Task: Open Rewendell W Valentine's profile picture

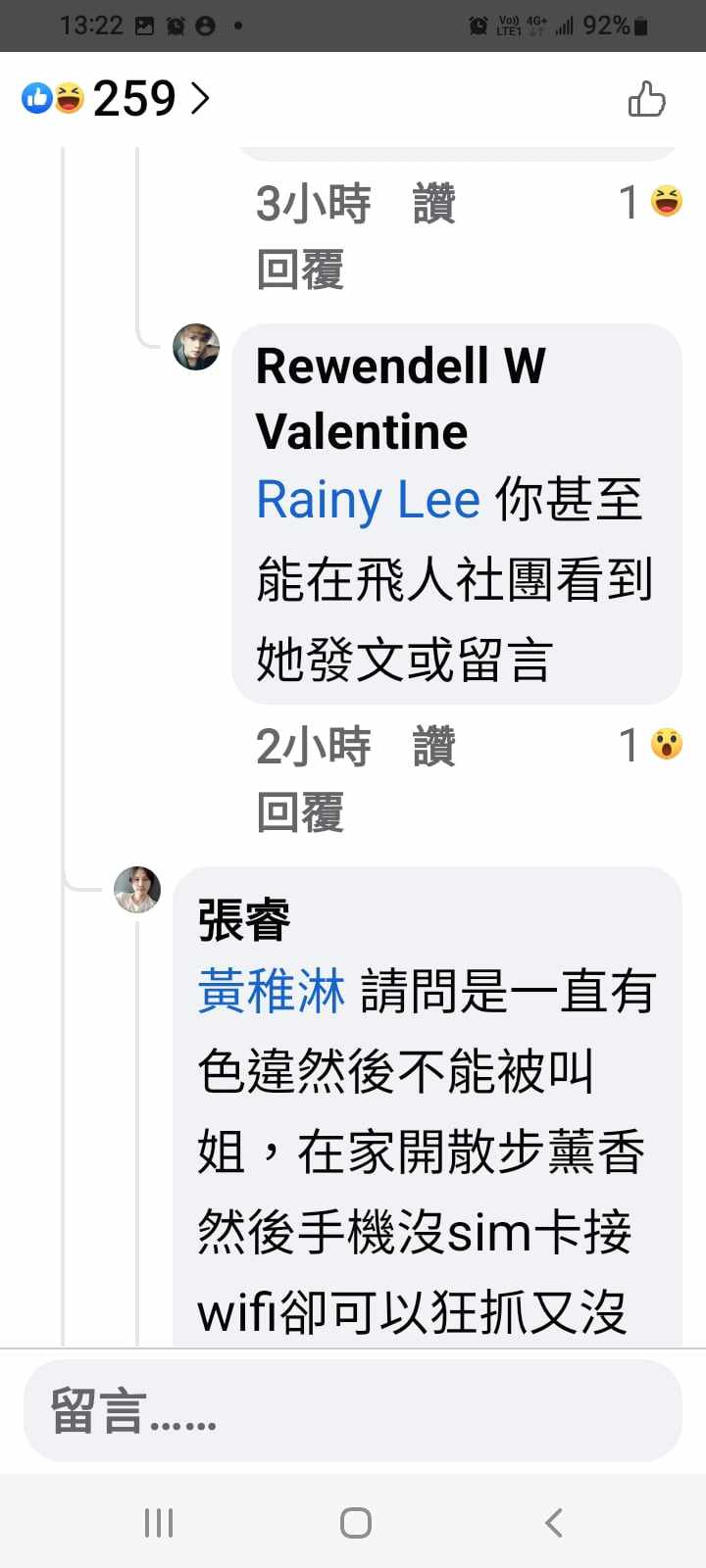Action: [196, 347]
